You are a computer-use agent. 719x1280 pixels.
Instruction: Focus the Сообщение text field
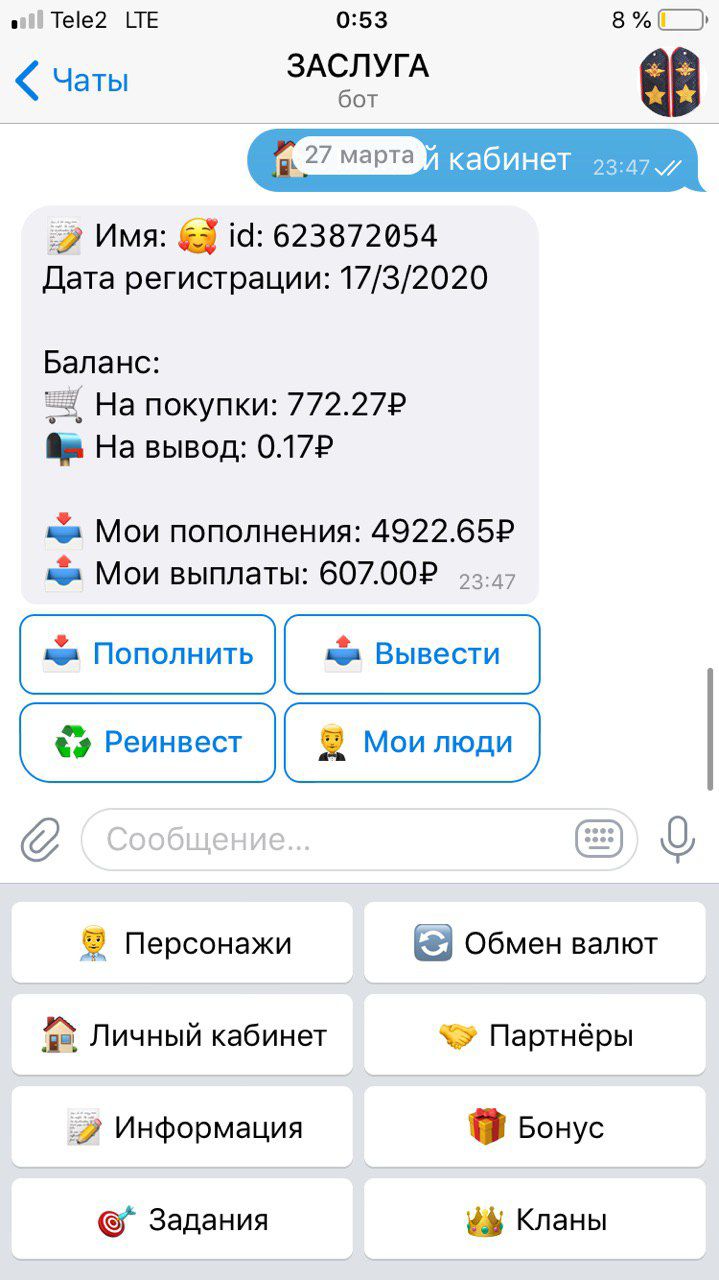(330, 840)
